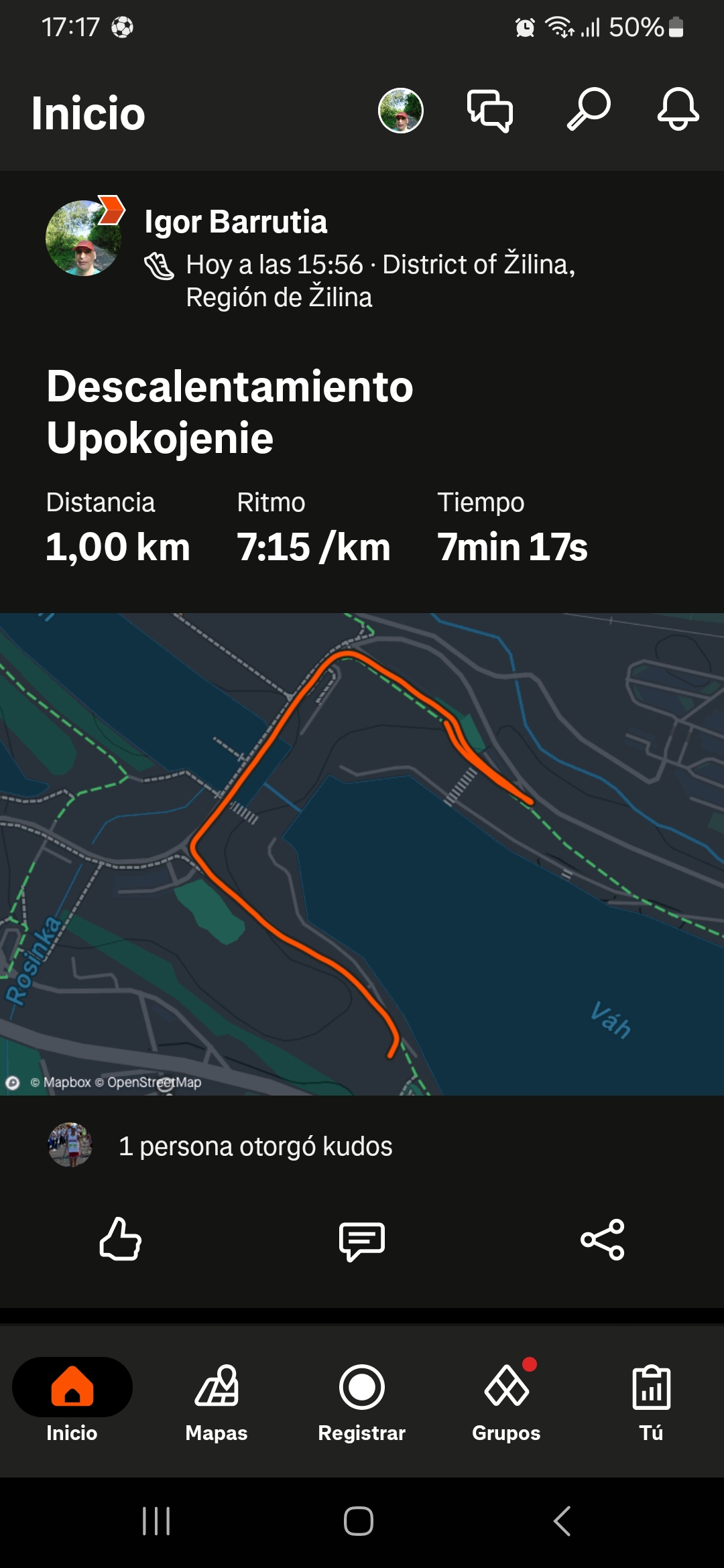
Task: View the activity route map
Action: coord(362,854)
